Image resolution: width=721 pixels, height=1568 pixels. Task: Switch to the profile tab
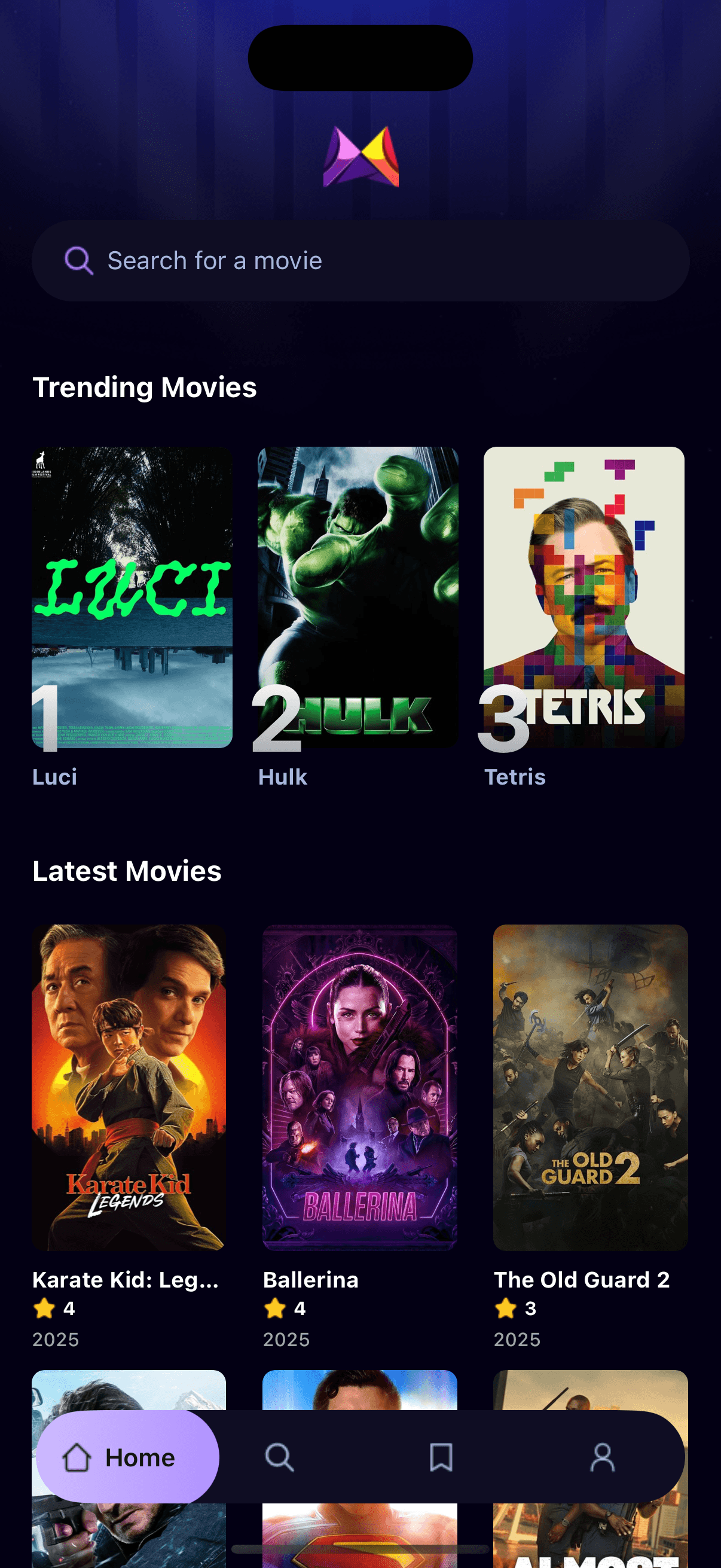603,1457
